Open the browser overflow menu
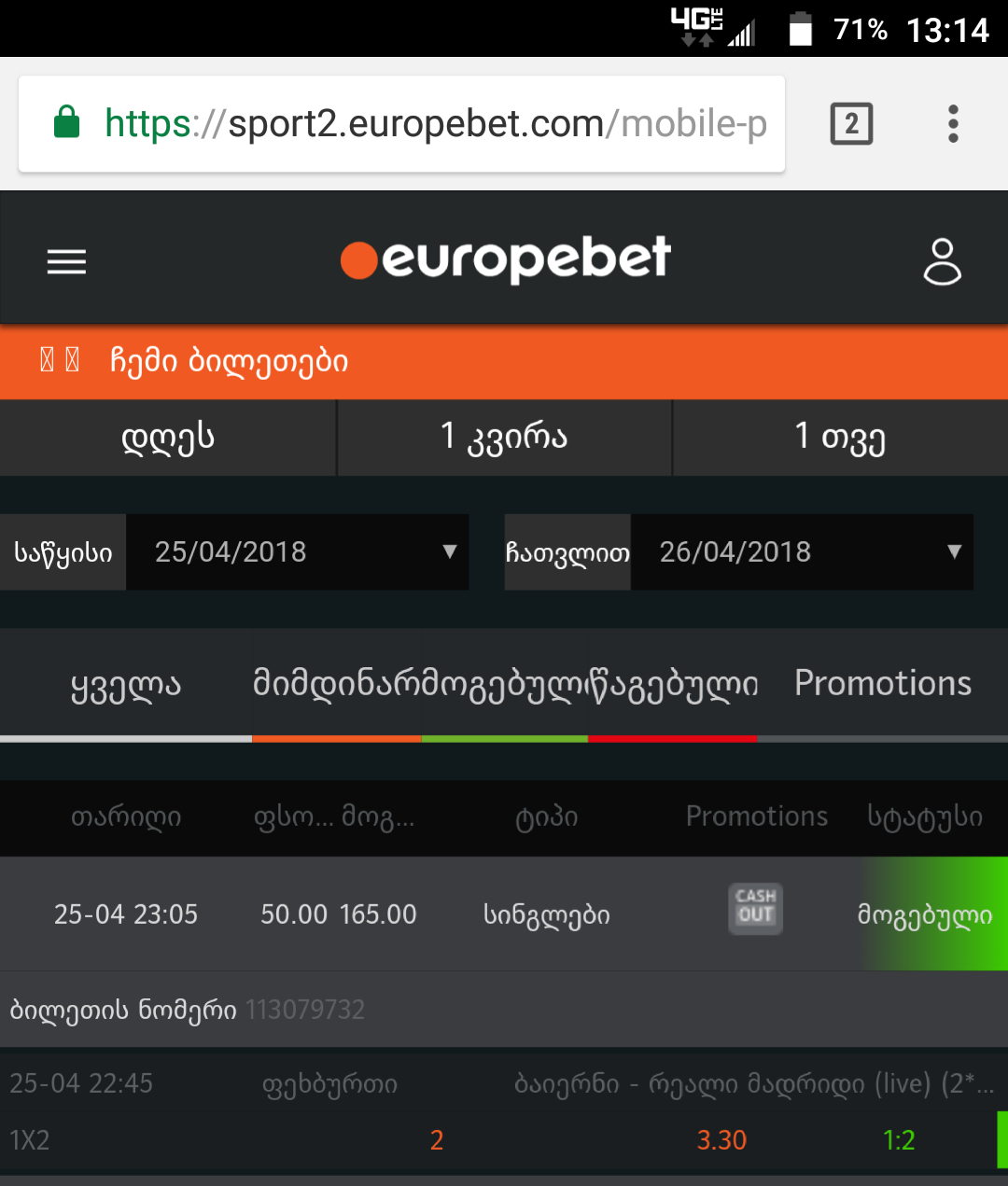Image resolution: width=1008 pixels, height=1186 pixels. point(953,122)
